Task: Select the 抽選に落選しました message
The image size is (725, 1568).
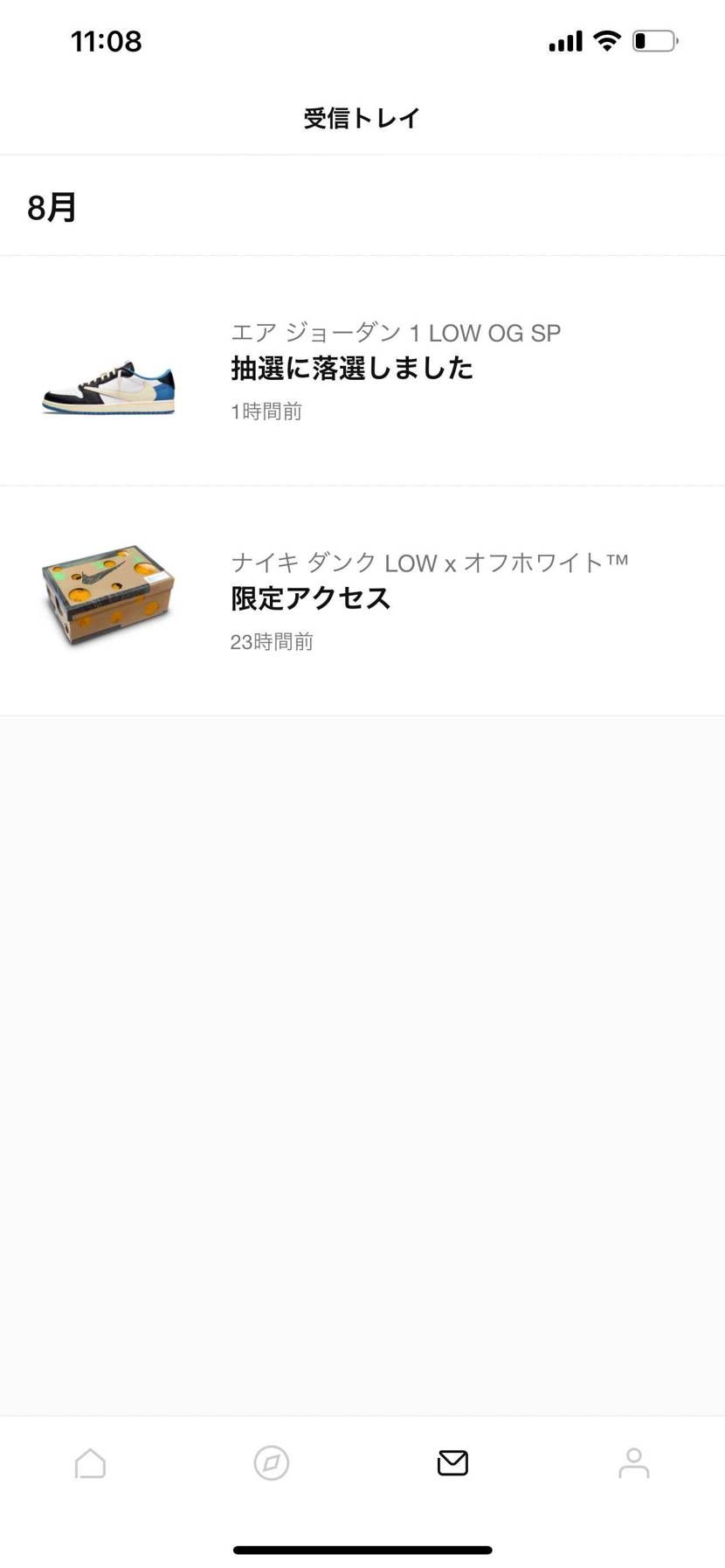Action: coord(351,368)
